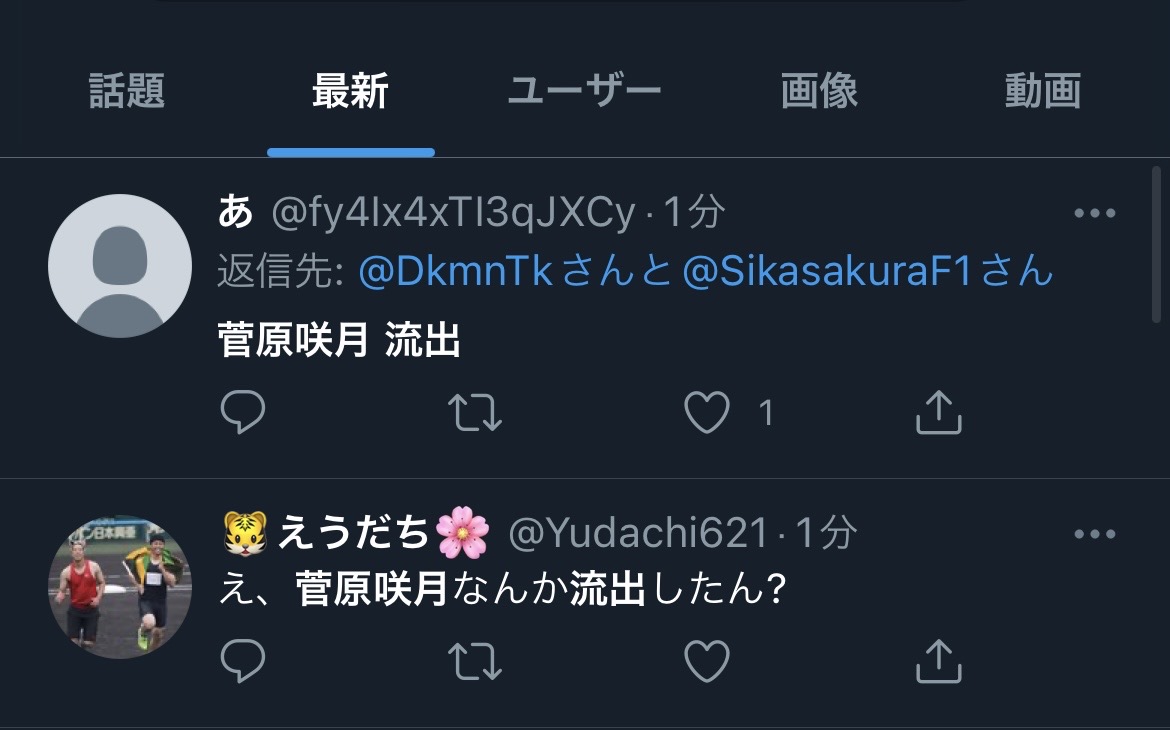1170x730 pixels.
Task: Open えうだち's profile picture
Action: [x=120, y=587]
